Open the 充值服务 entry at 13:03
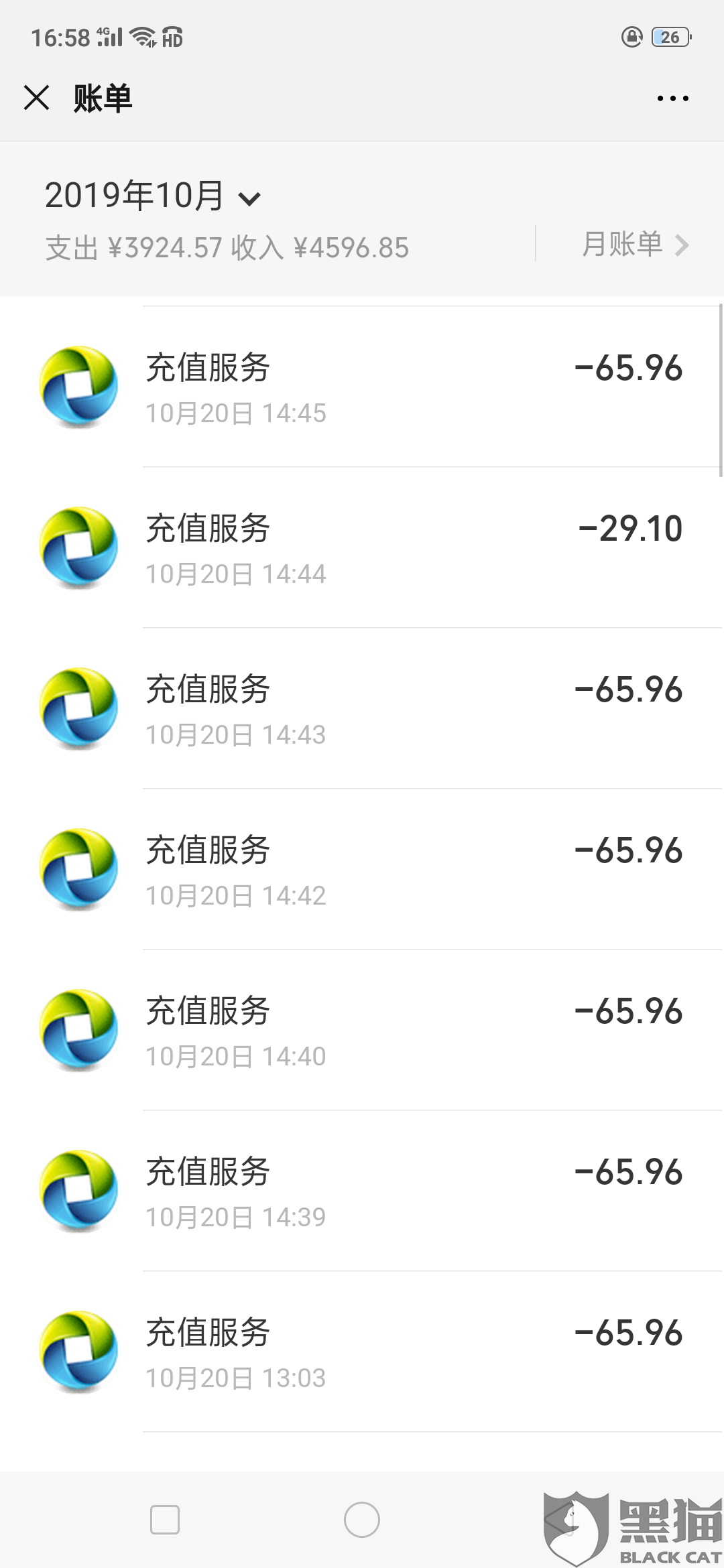 coord(362,1352)
